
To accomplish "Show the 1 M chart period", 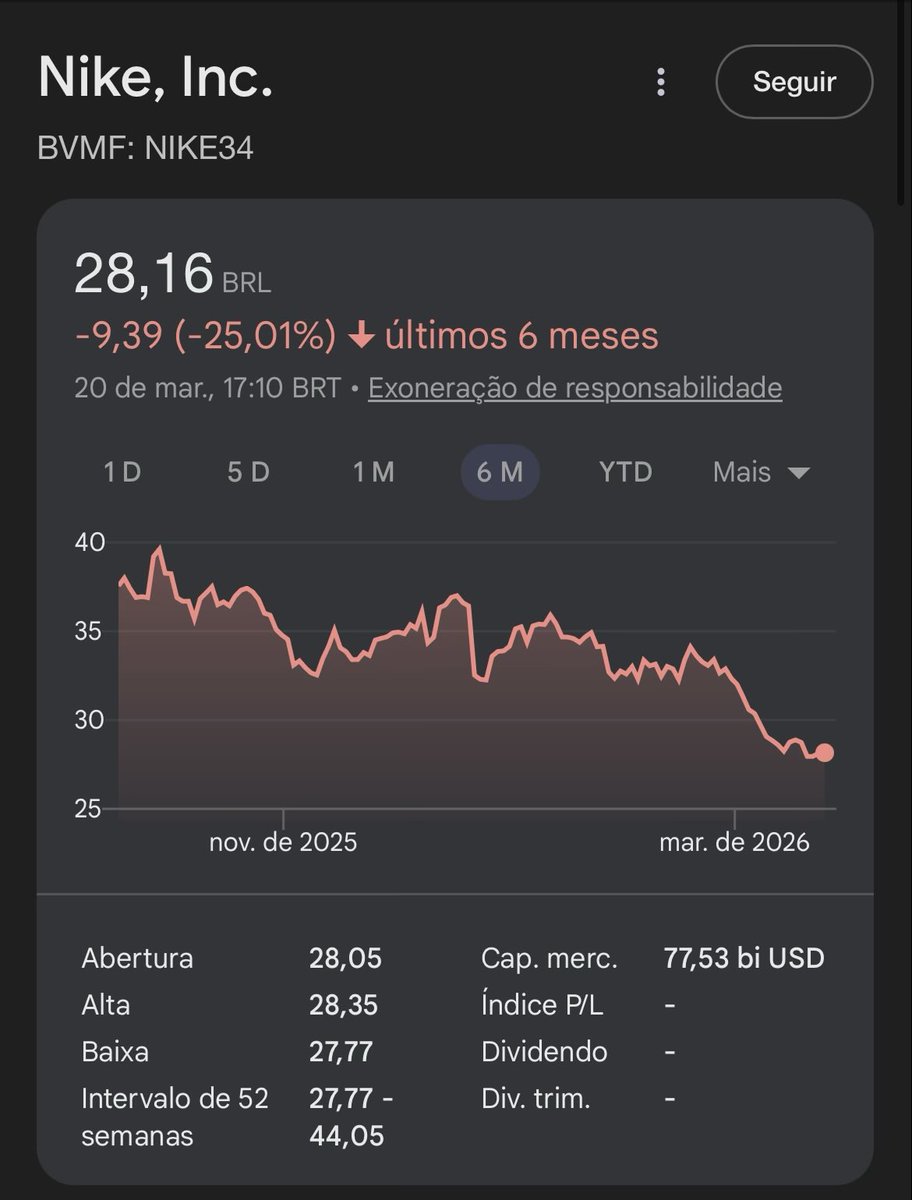I will click(374, 472).
